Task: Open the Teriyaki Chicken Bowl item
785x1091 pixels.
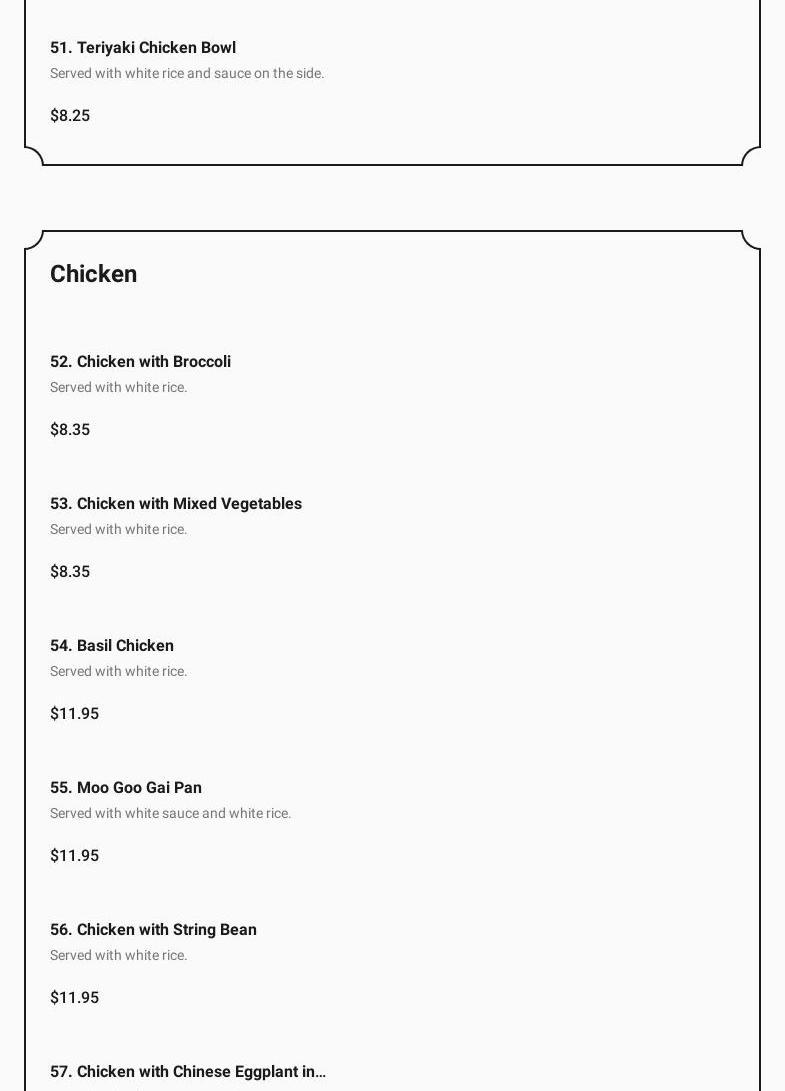Action: [143, 48]
